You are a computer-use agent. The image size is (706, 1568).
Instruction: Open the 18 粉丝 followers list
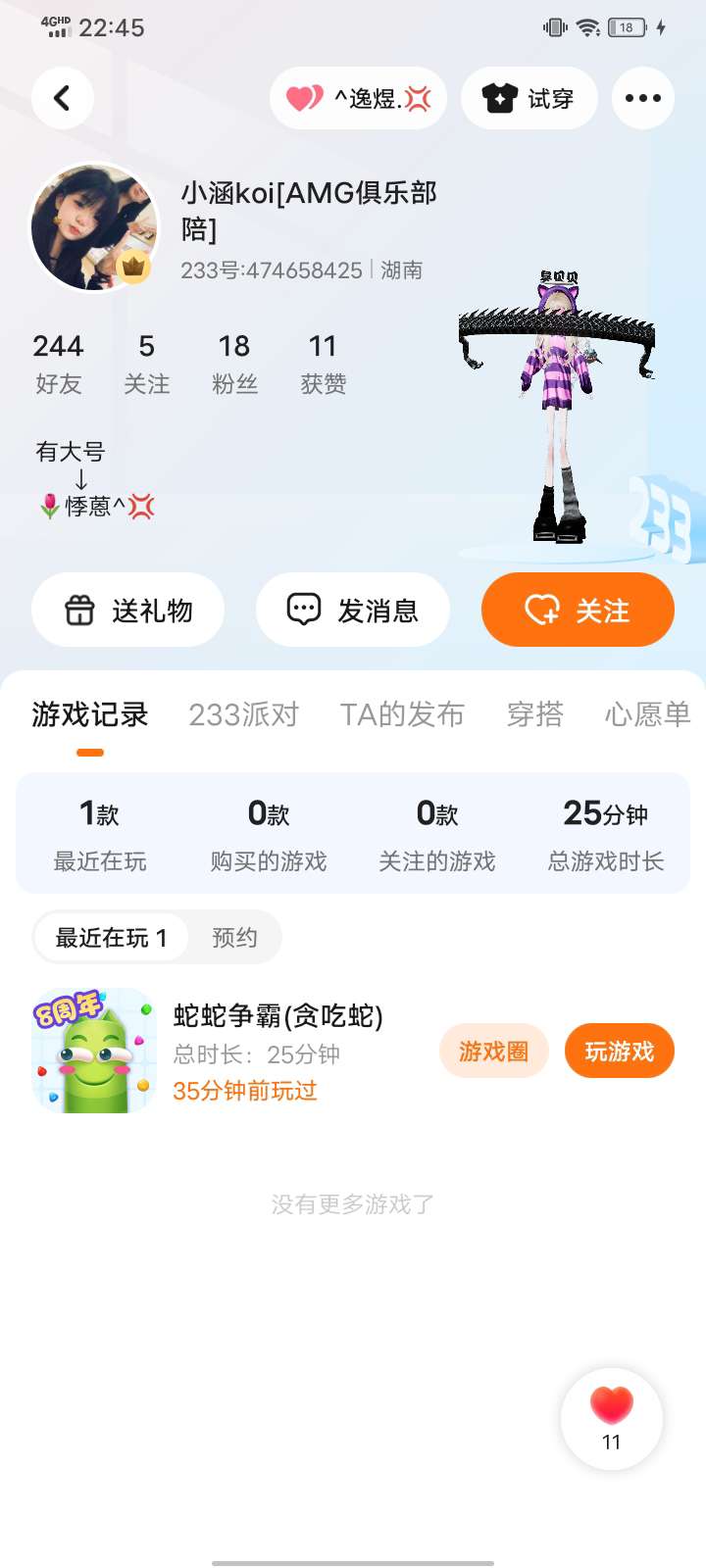pos(234,364)
